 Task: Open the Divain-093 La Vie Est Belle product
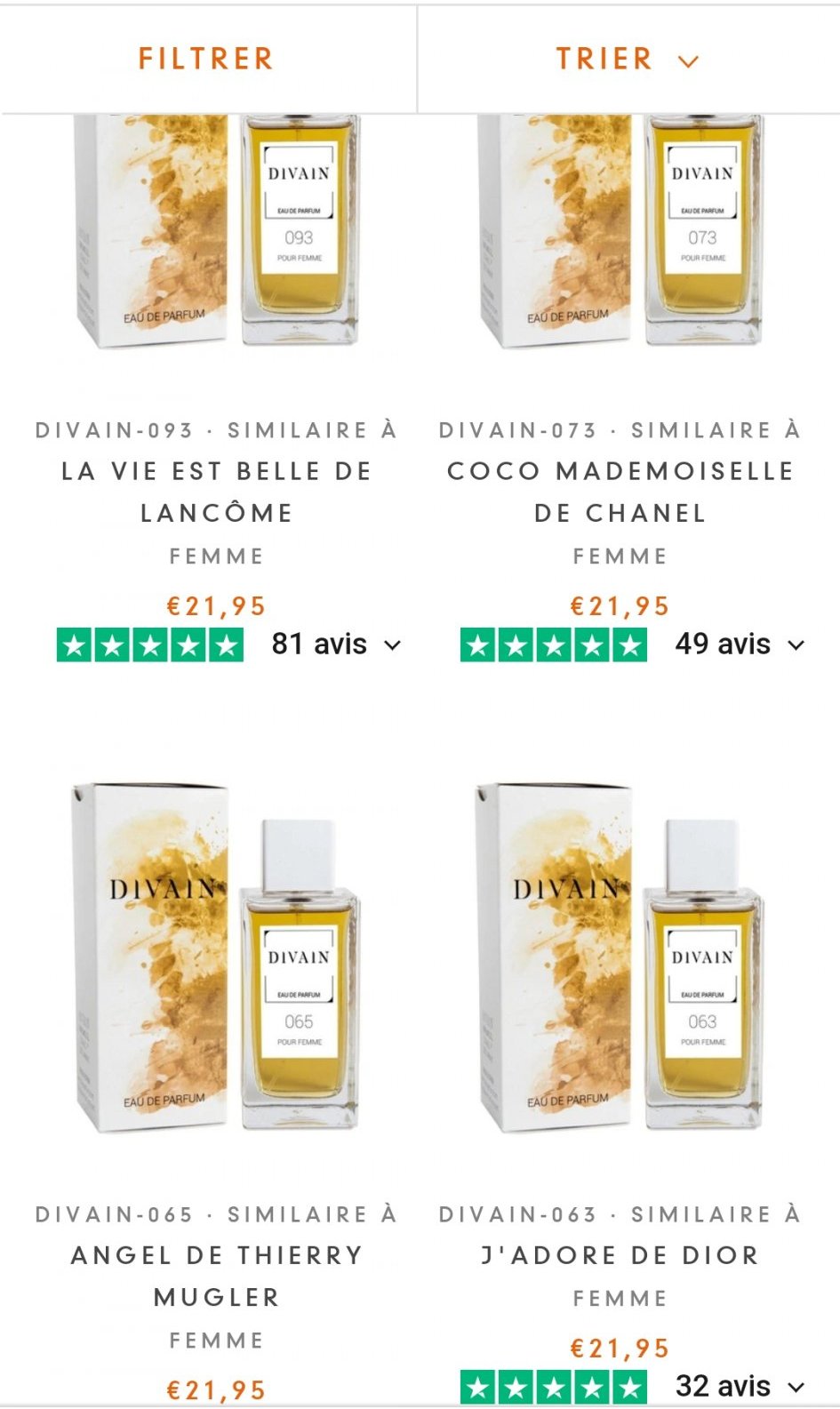pyautogui.click(x=216, y=472)
